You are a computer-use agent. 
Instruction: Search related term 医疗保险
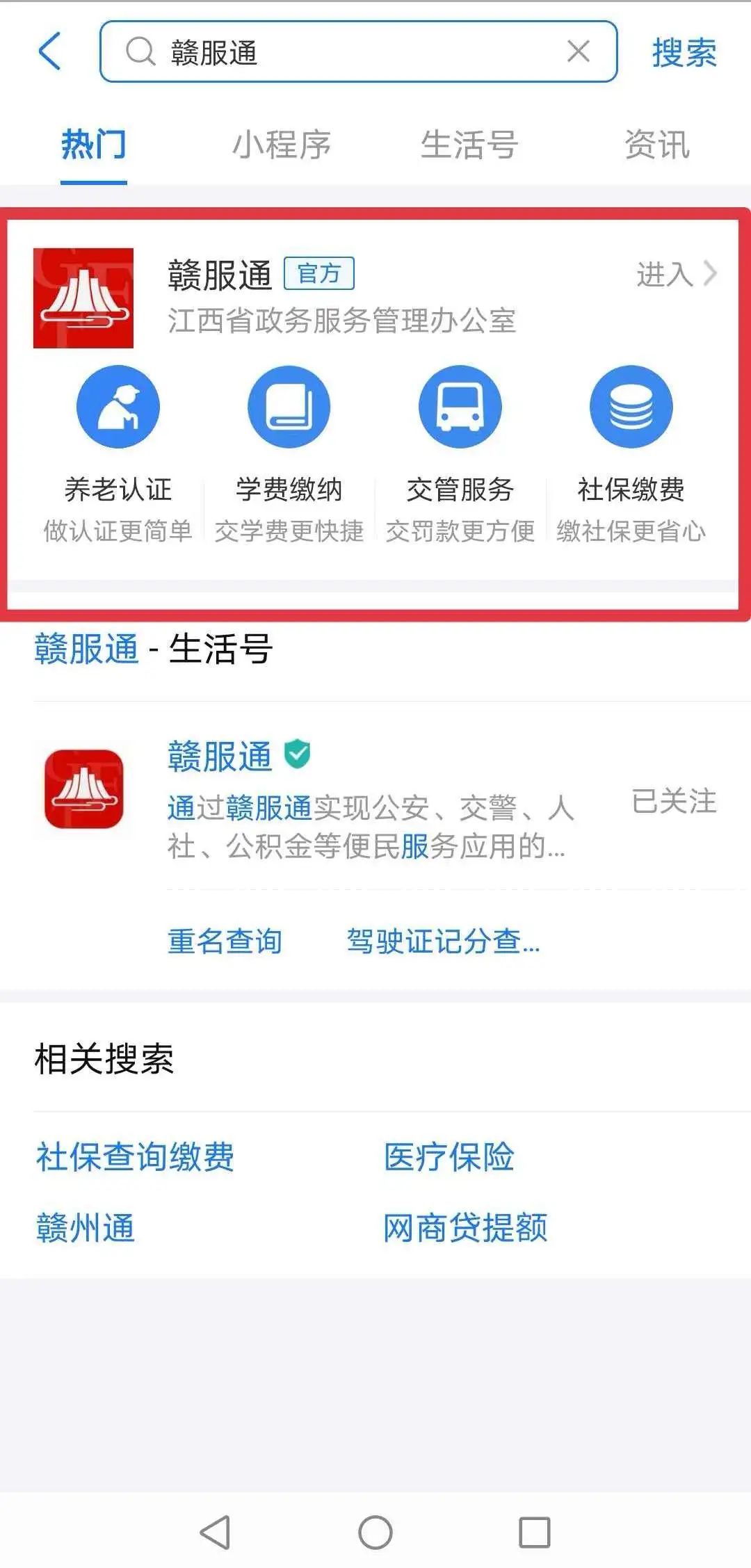click(449, 1158)
